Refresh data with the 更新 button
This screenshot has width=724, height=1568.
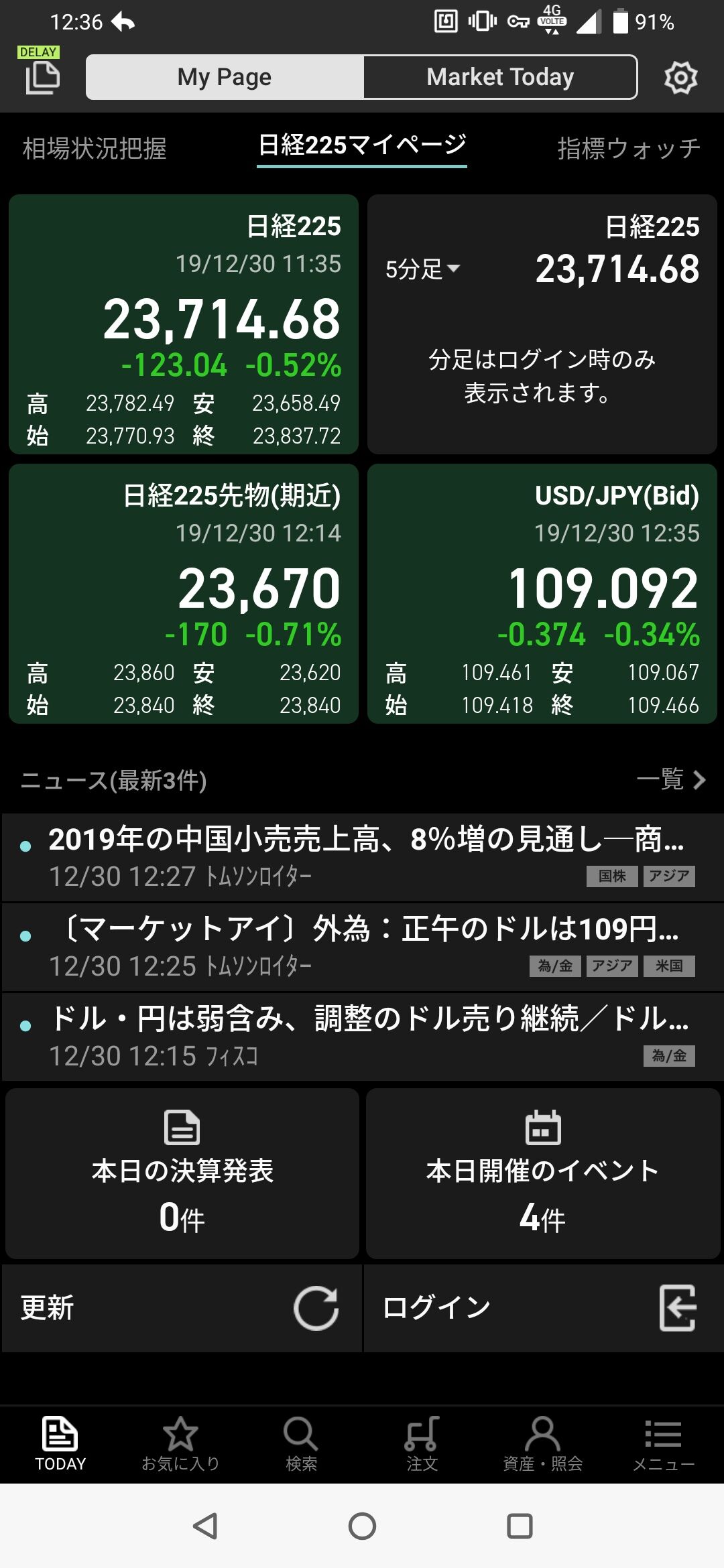point(182,1308)
